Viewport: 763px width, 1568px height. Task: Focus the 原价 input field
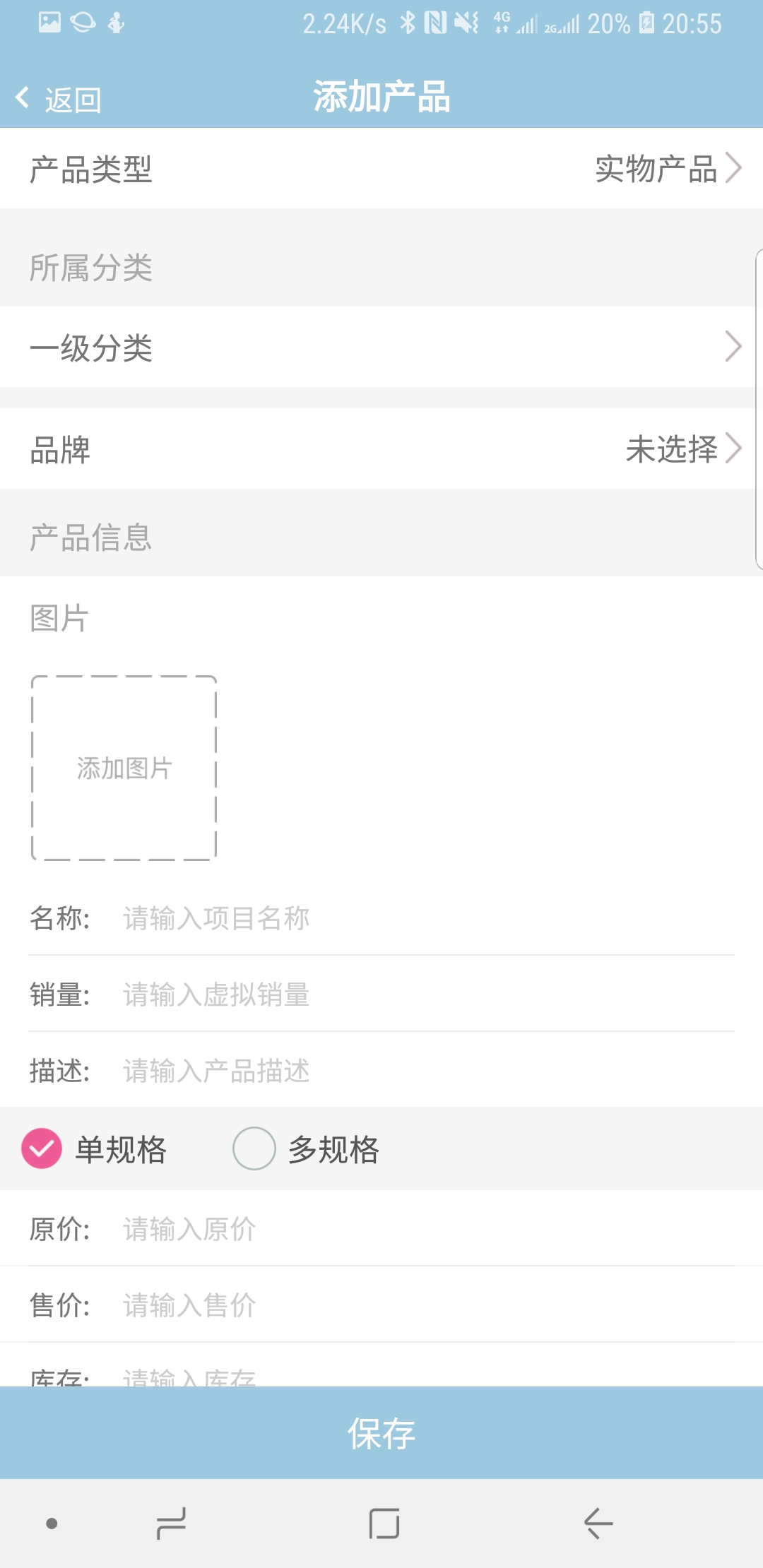[x=427, y=1229]
